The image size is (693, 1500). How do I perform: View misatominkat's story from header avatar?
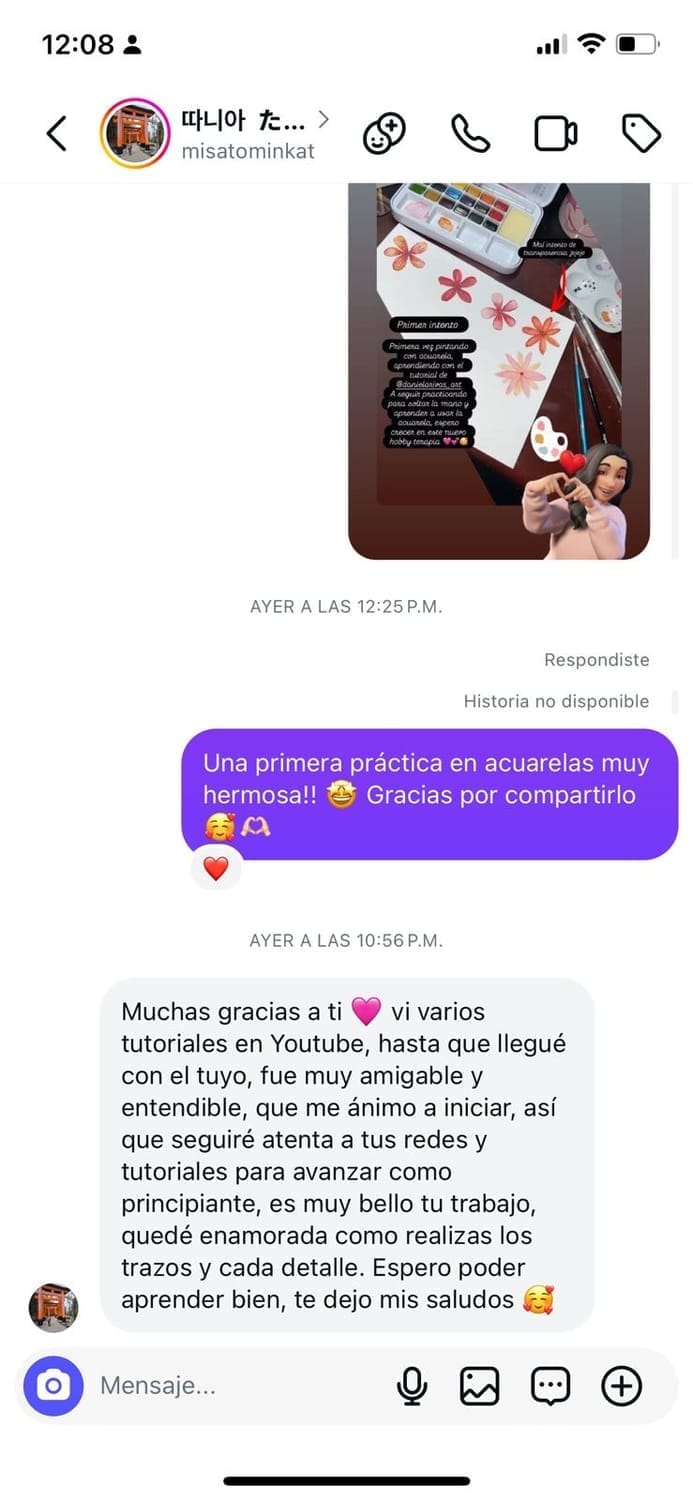(134, 133)
